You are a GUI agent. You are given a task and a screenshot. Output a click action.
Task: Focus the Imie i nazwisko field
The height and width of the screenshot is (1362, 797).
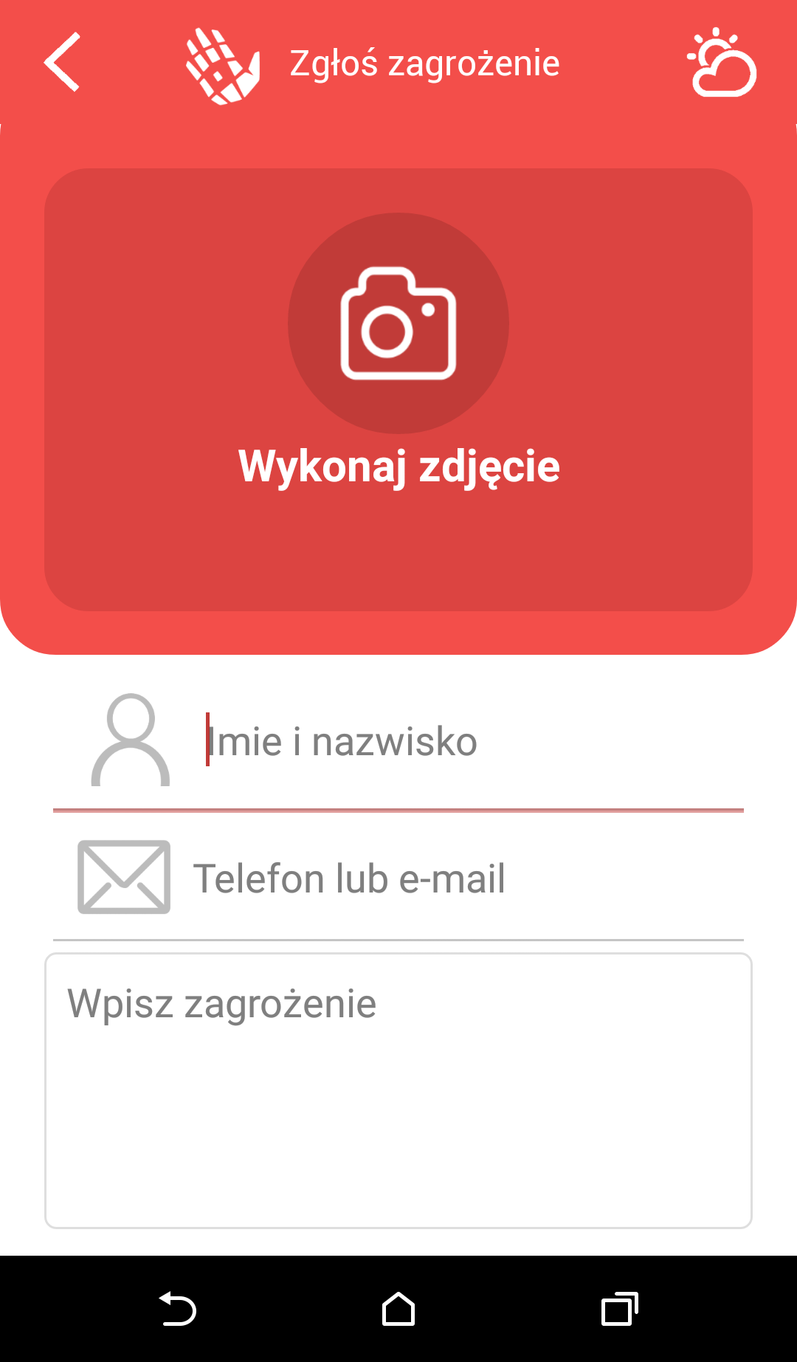(470, 742)
